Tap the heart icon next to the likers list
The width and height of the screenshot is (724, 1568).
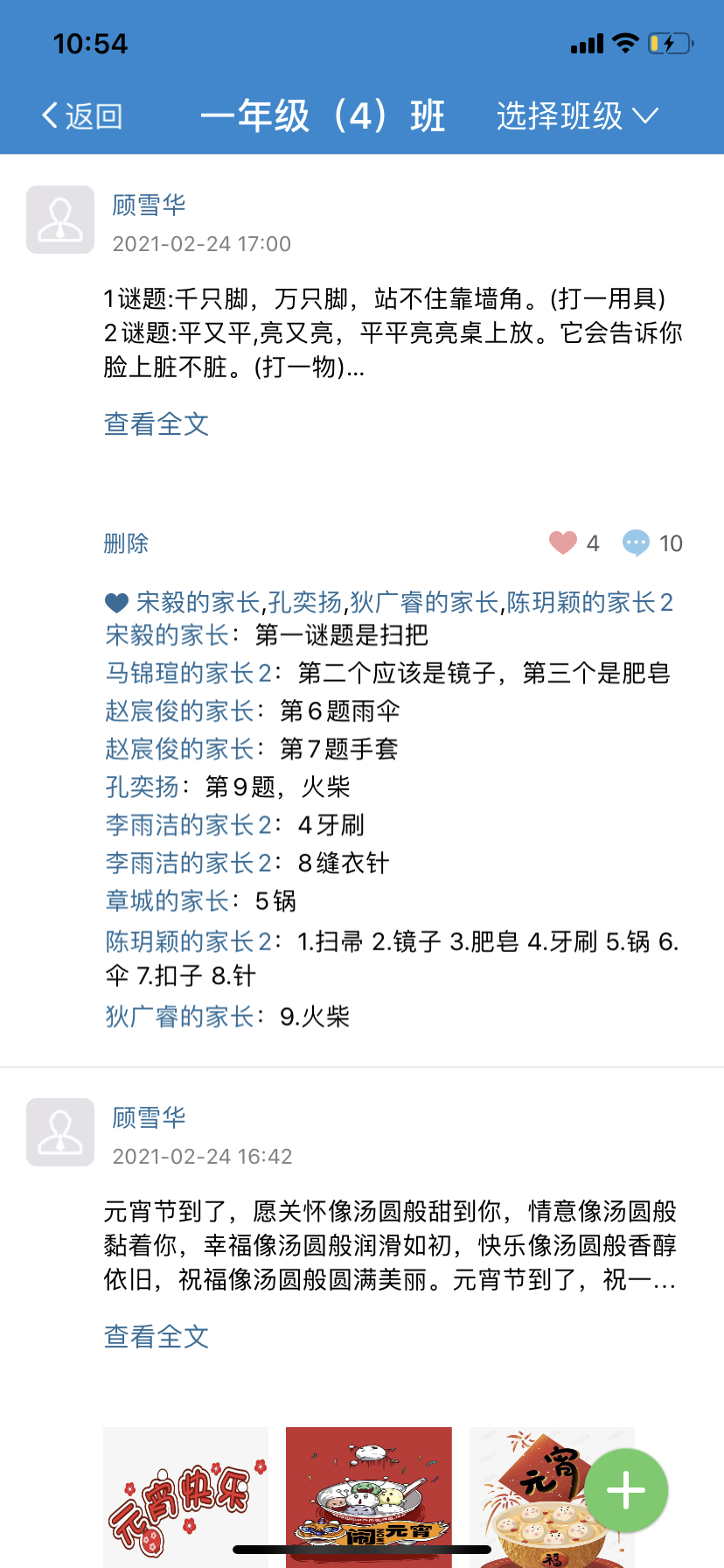click(x=117, y=602)
